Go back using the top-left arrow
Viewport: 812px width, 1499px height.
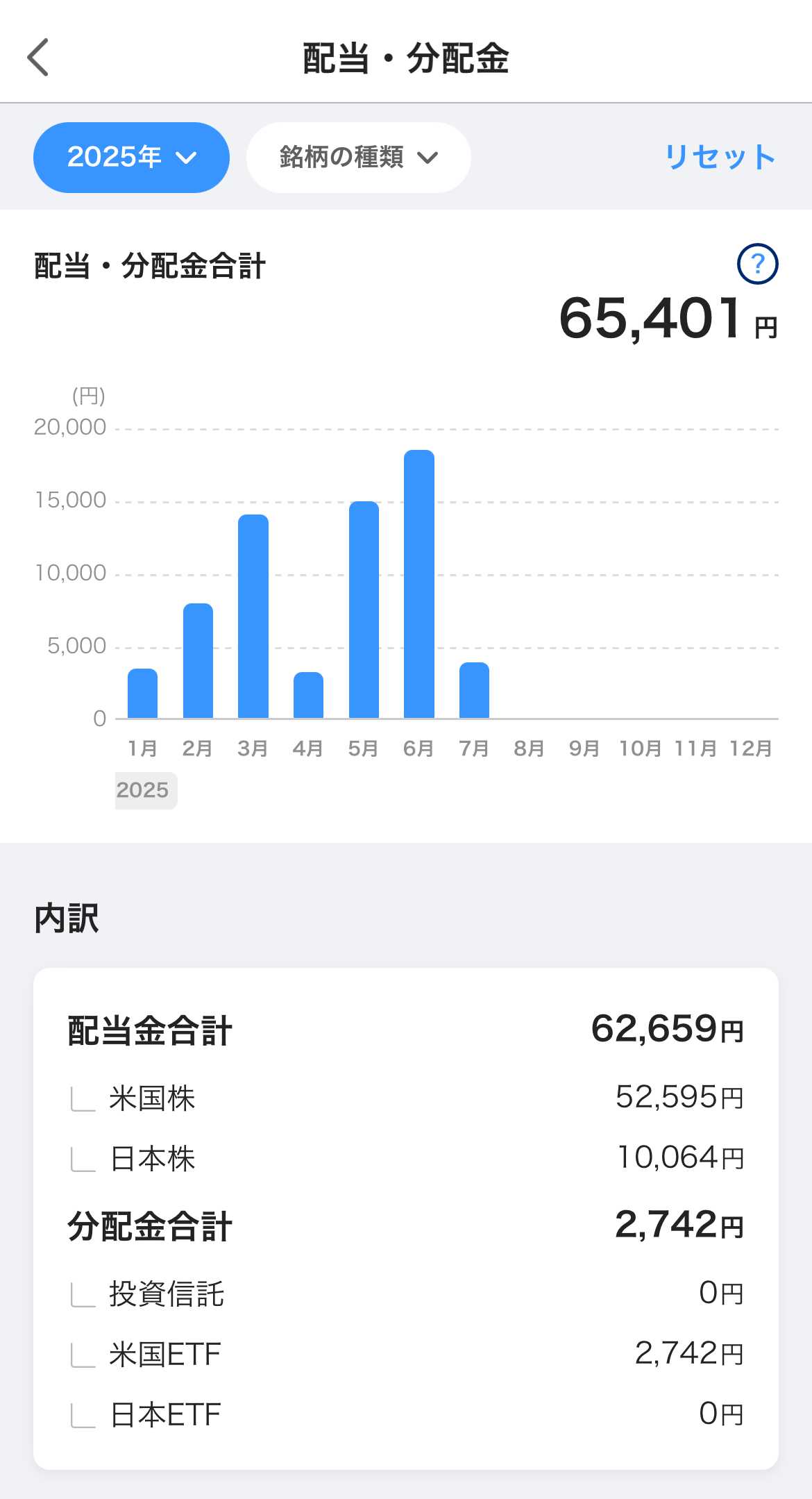coord(38,57)
